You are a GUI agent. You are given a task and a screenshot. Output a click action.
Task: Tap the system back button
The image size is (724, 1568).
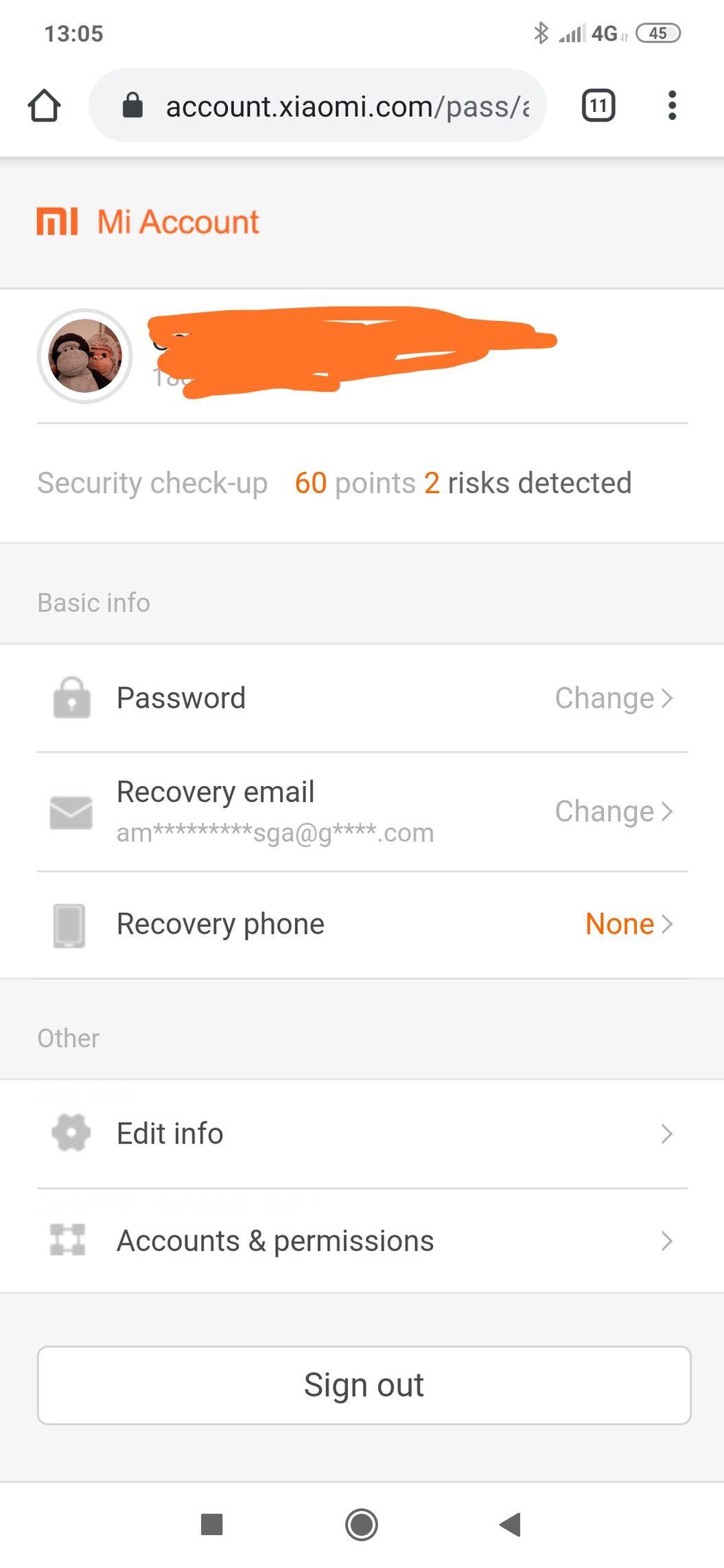coord(511,1525)
